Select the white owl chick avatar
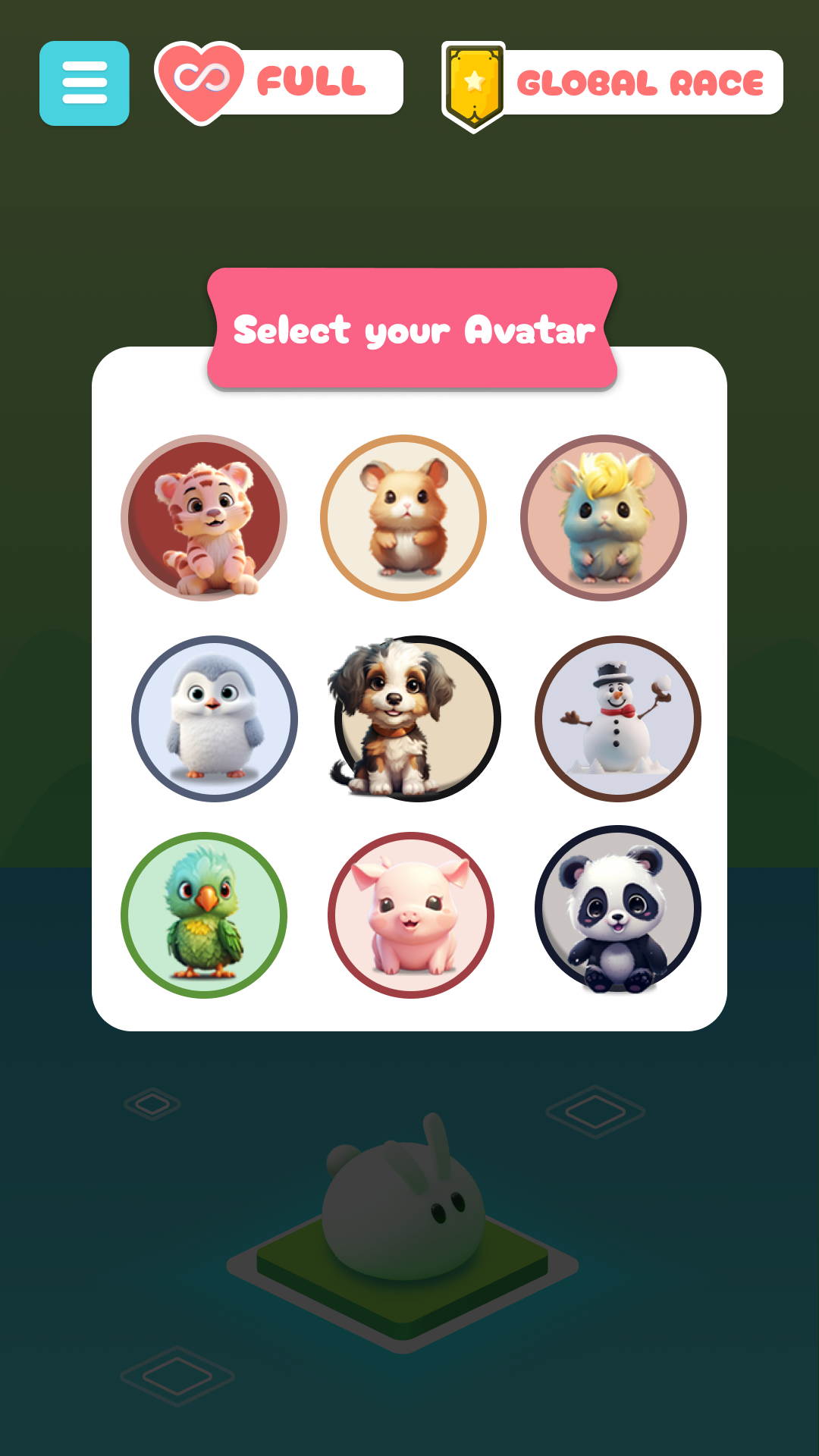819x1456 pixels. tap(216, 719)
